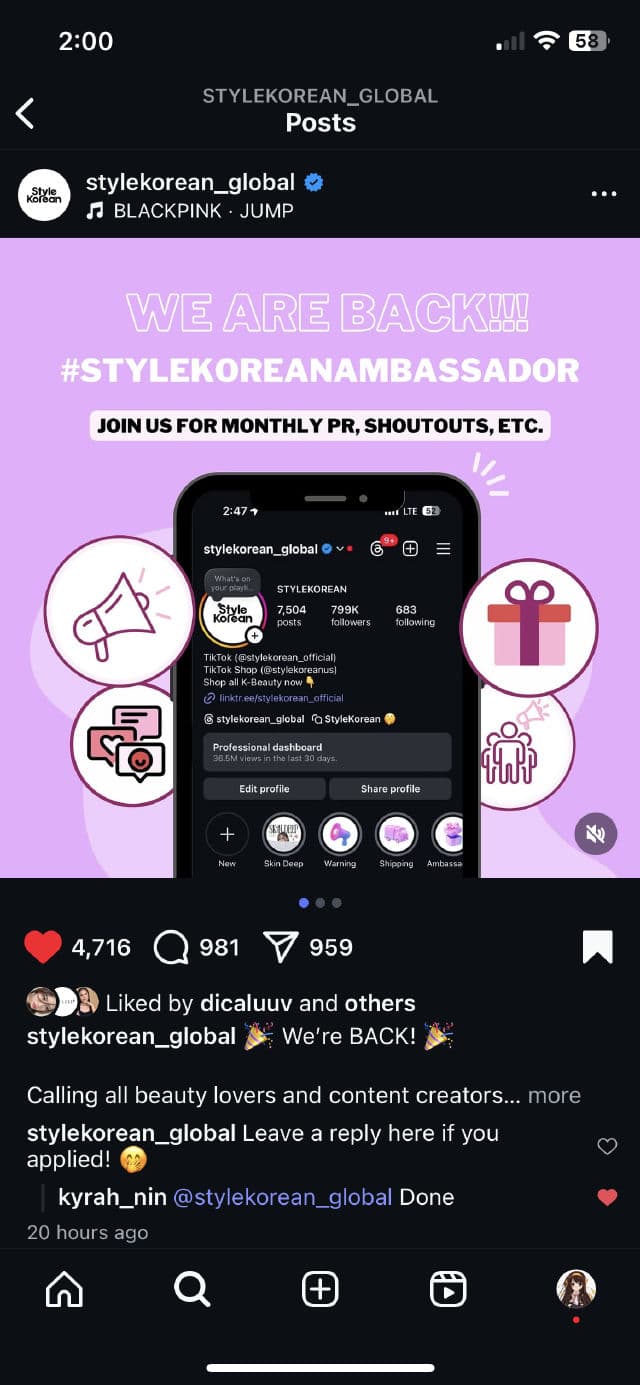Open the kyrah_nin commenter profile
The image size is (640, 1385).
point(112,1197)
